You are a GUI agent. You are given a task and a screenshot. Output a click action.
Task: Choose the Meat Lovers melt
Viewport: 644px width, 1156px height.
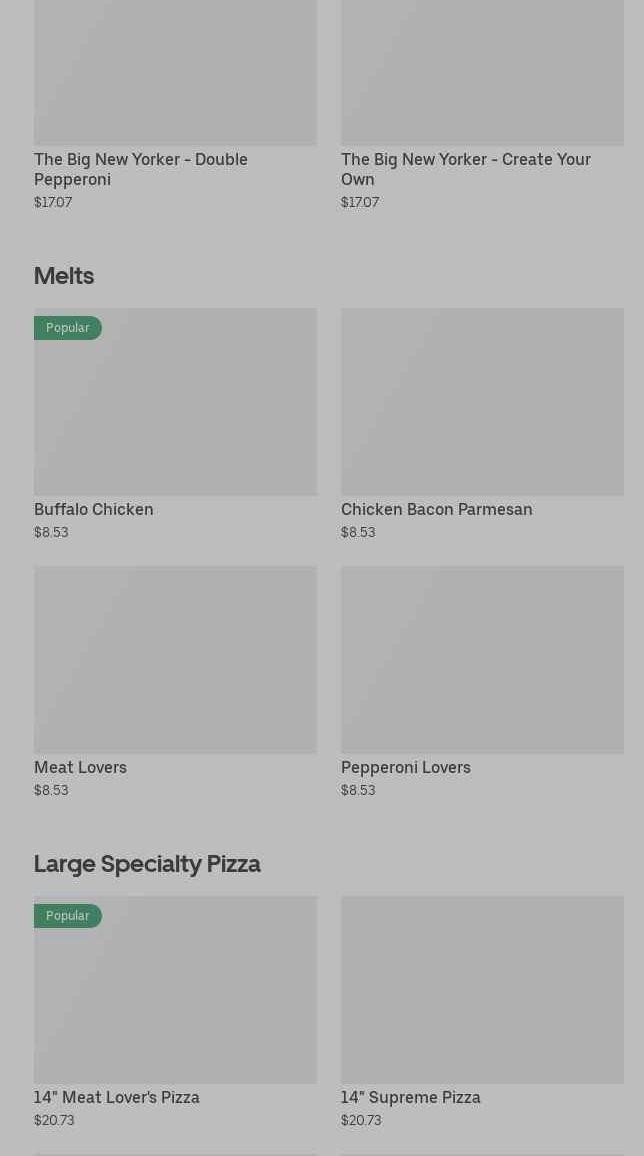[175, 683]
